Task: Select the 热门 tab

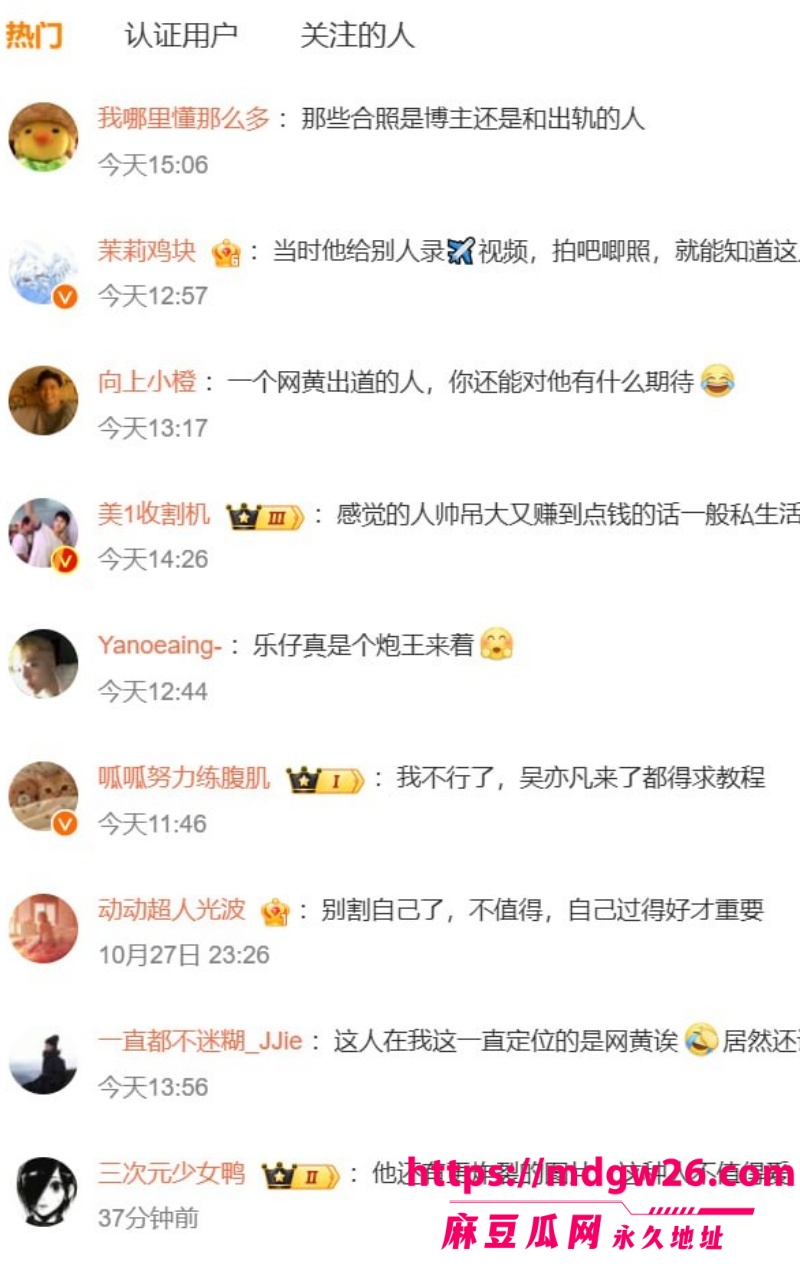Action: point(34,36)
